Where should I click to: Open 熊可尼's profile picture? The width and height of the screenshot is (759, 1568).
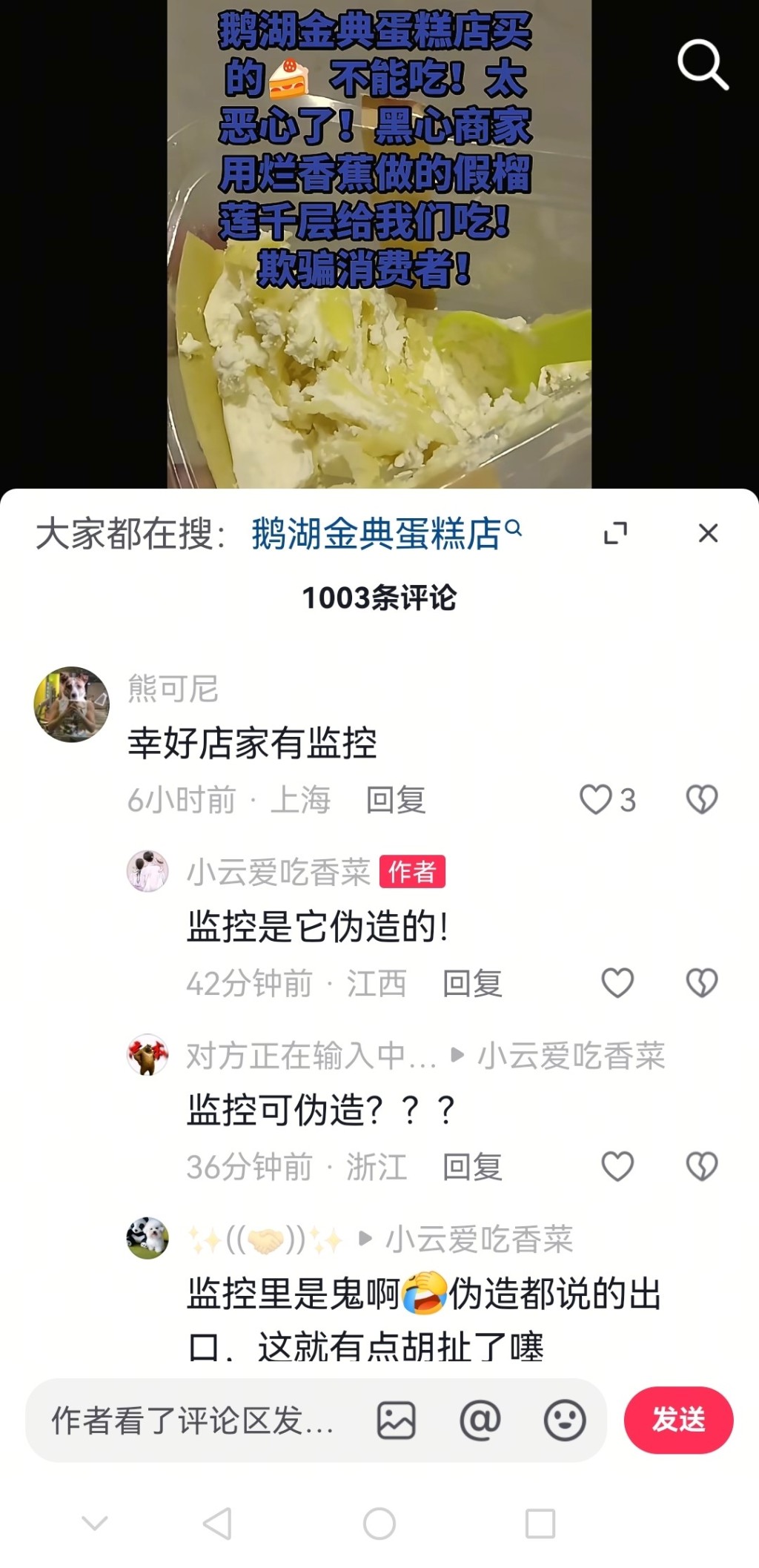click(x=72, y=704)
